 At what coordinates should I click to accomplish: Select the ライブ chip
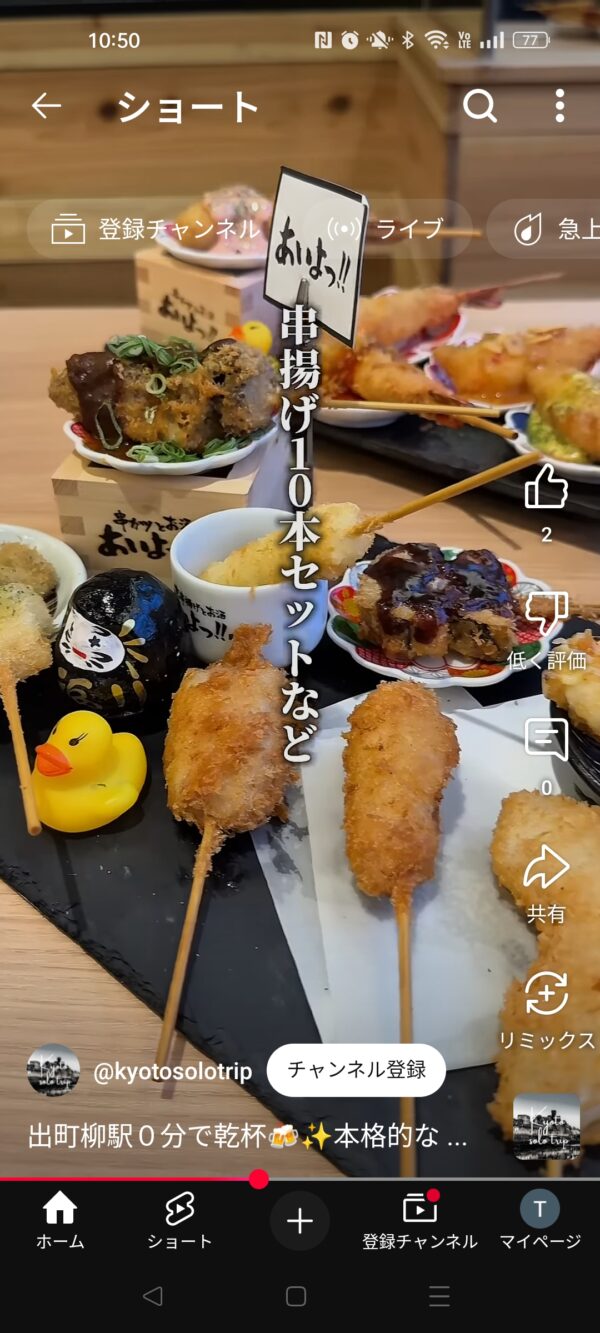click(x=386, y=229)
